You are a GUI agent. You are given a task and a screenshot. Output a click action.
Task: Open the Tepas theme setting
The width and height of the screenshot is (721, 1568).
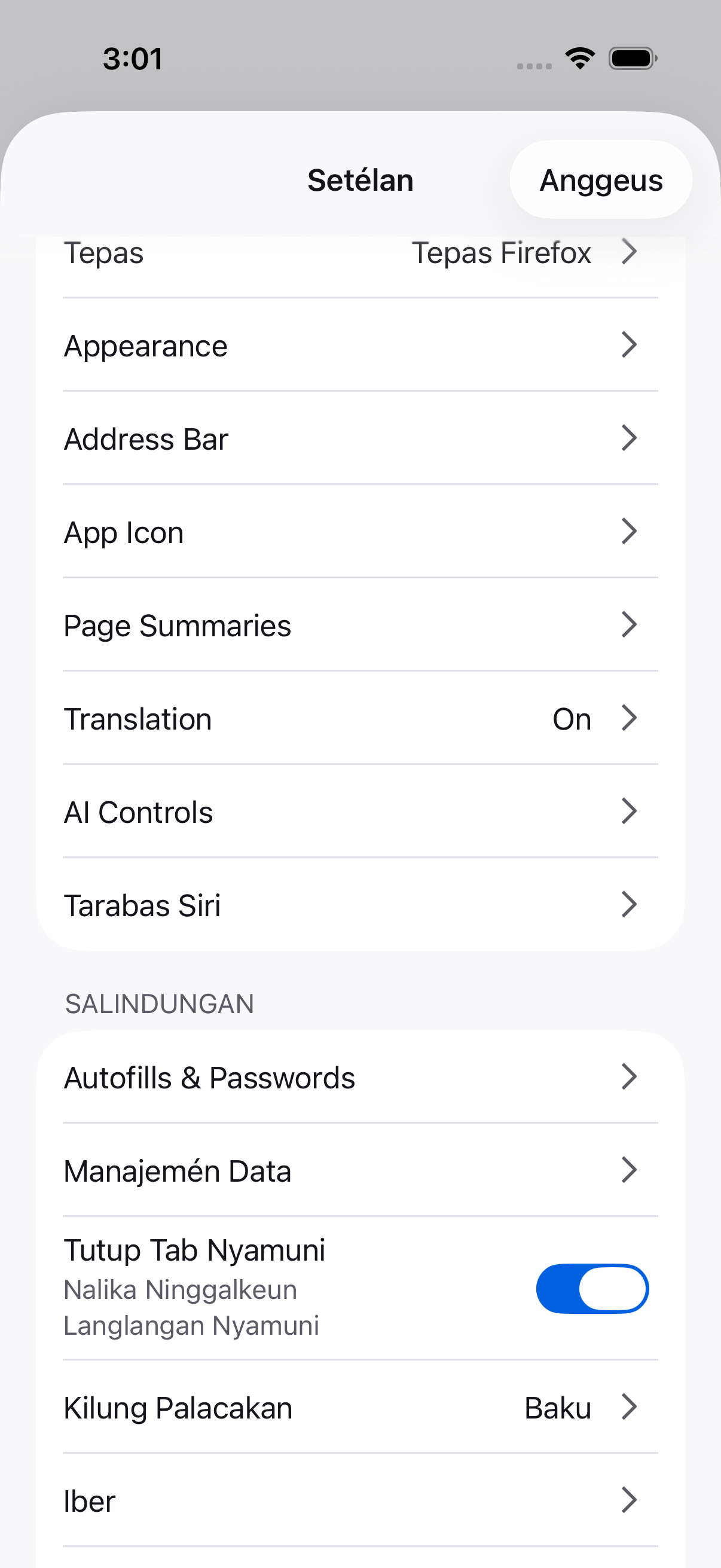click(x=360, y=253)
